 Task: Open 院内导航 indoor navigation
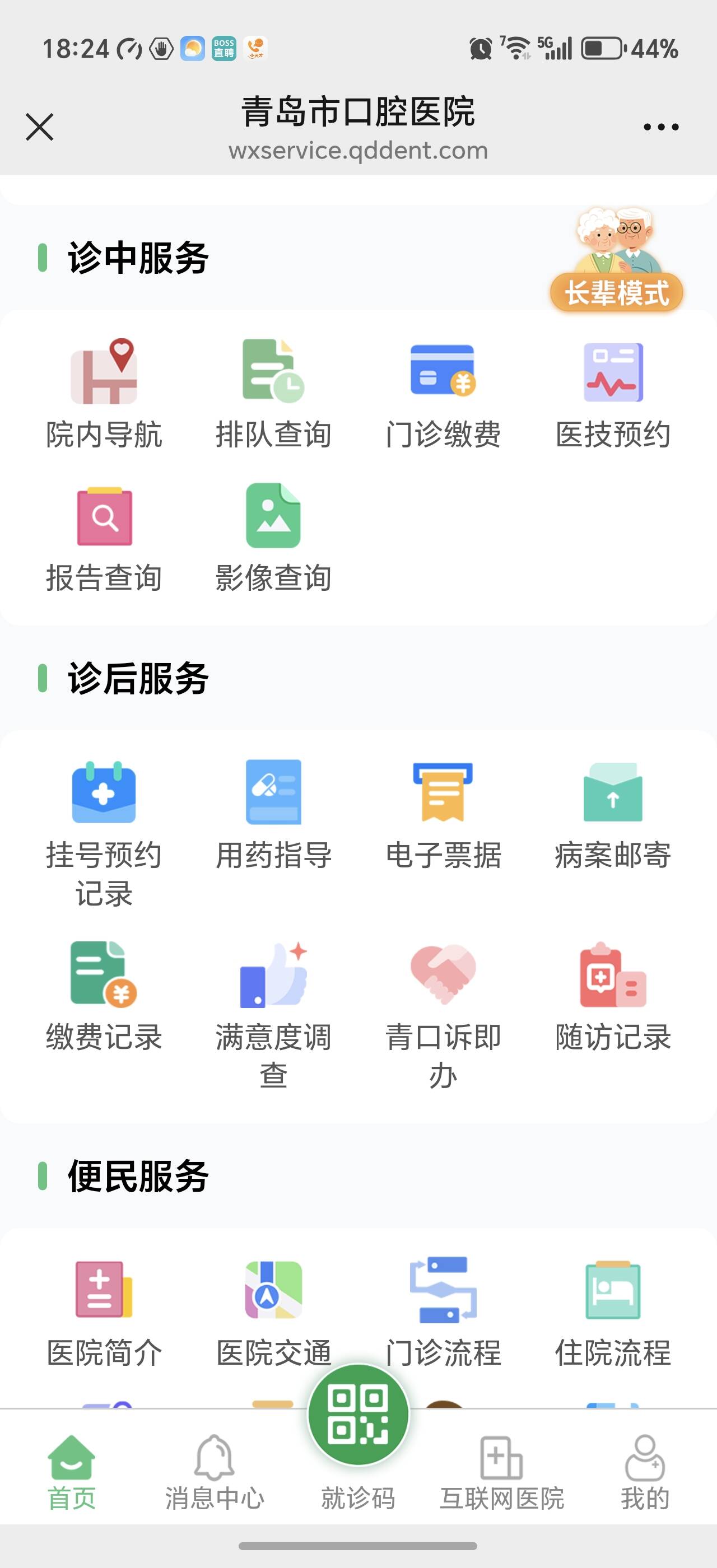tap(104, 394)
